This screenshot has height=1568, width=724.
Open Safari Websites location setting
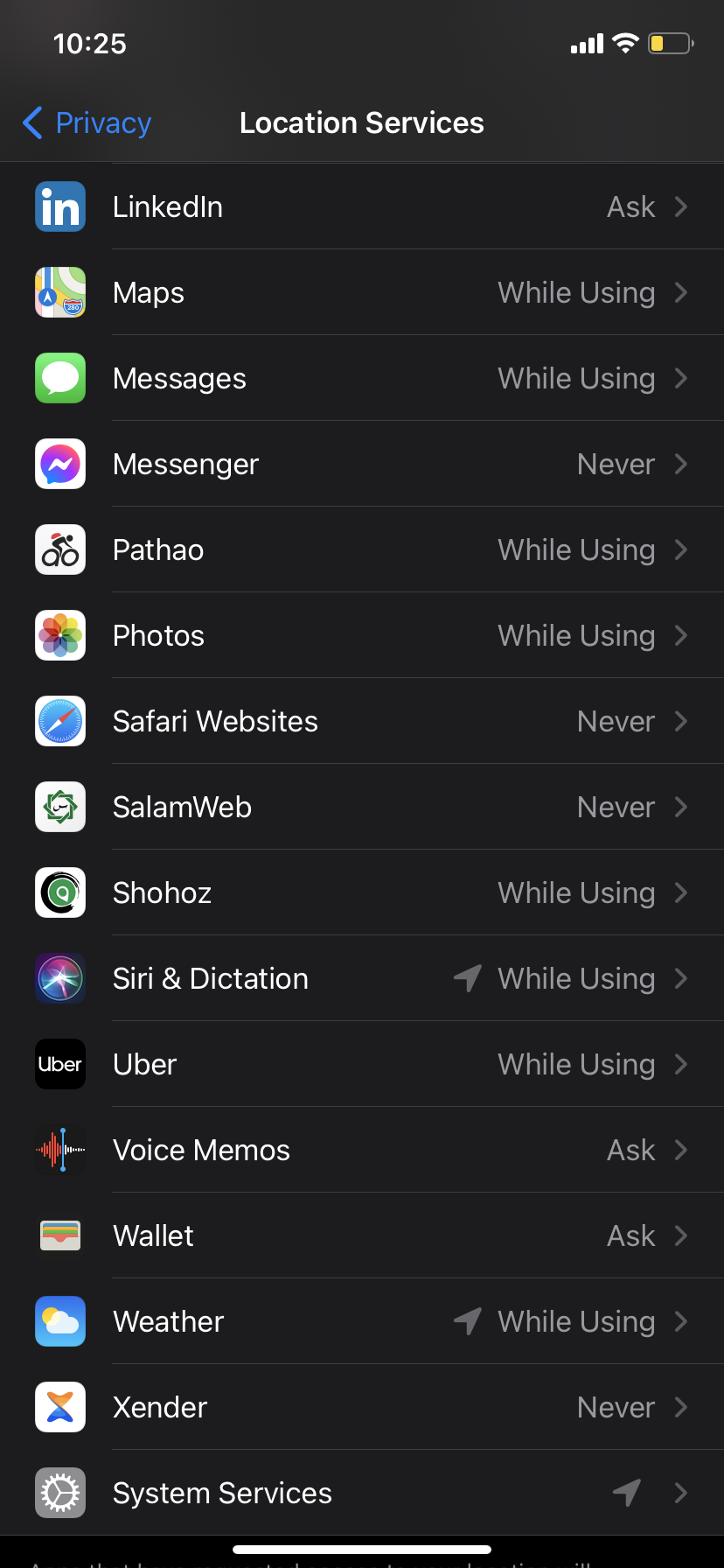coord(362,722)
